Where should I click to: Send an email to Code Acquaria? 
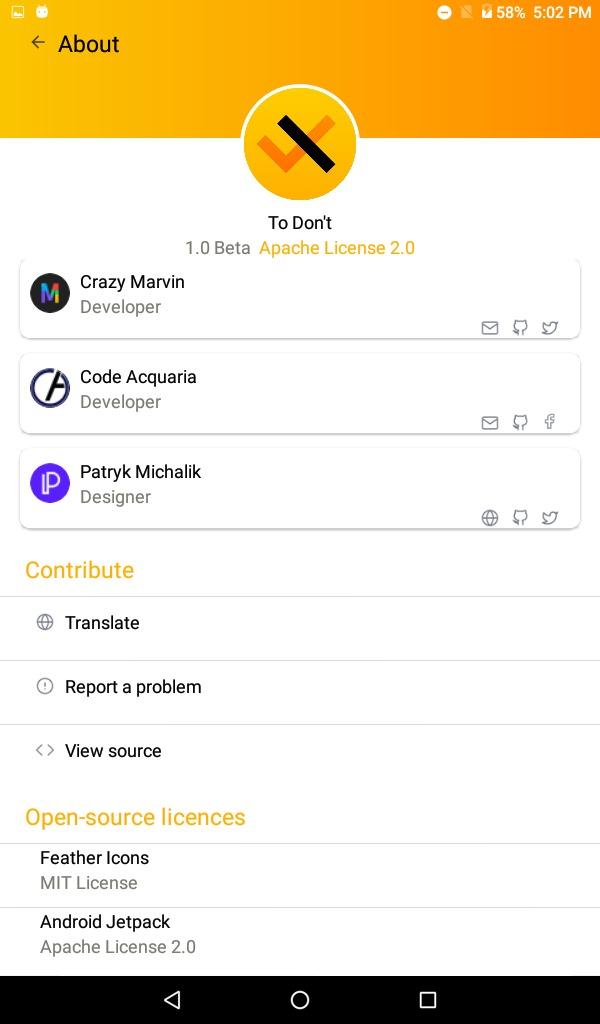(490, 423)
